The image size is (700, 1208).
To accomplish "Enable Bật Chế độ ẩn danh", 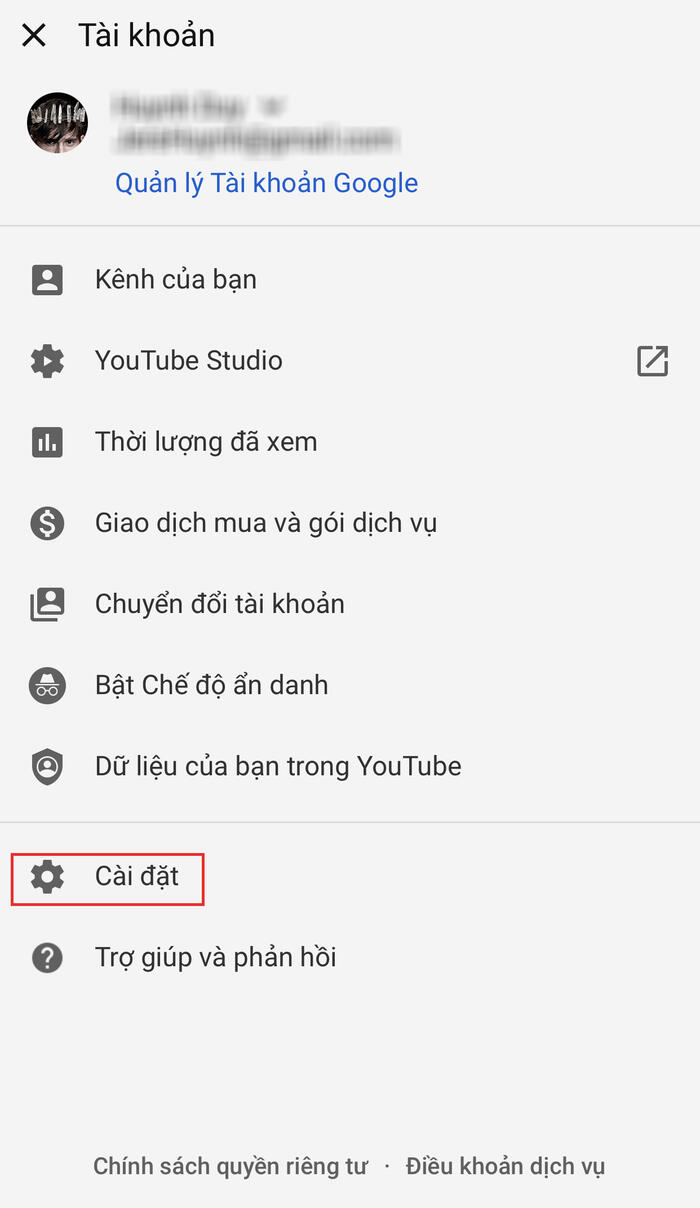I will point(212,684).
